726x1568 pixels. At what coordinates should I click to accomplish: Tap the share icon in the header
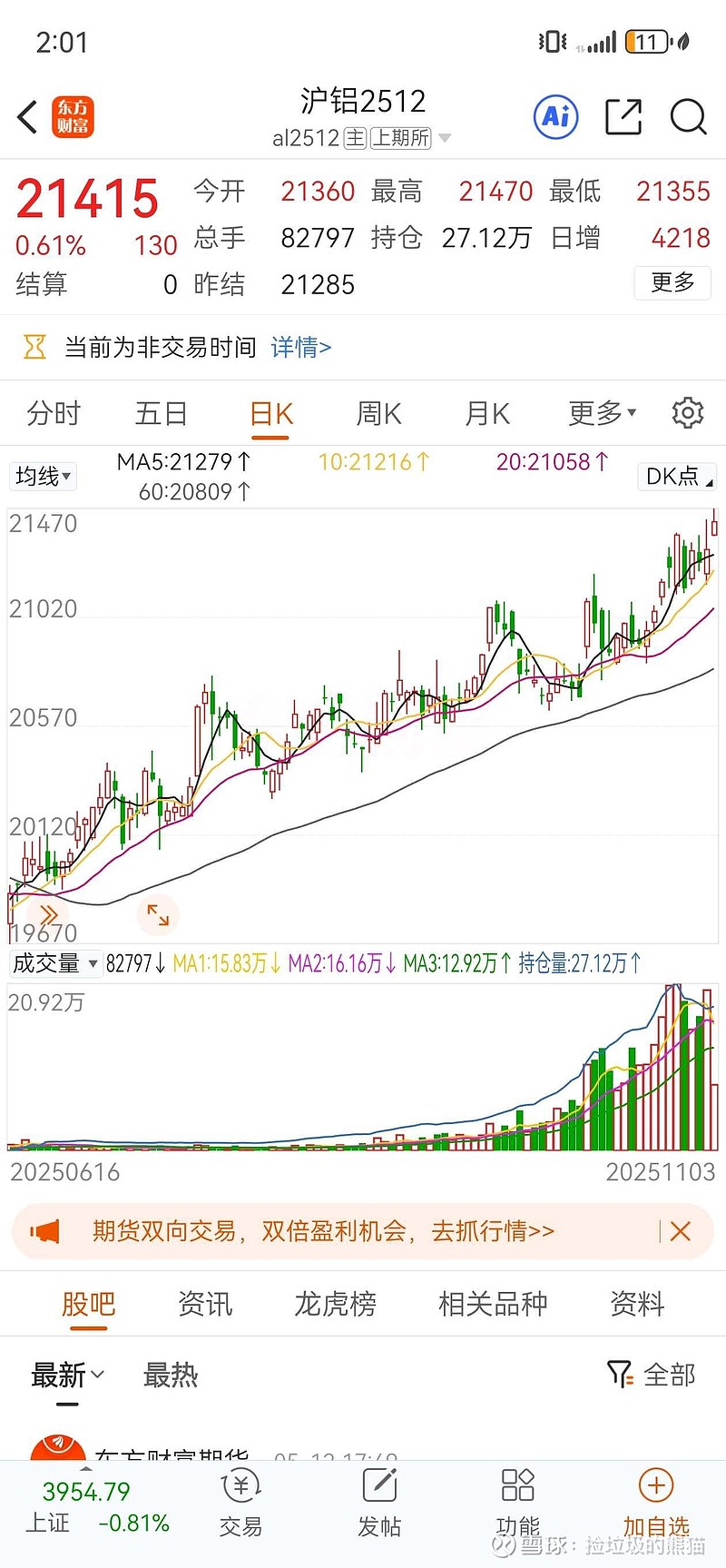[x=623, y=117]
